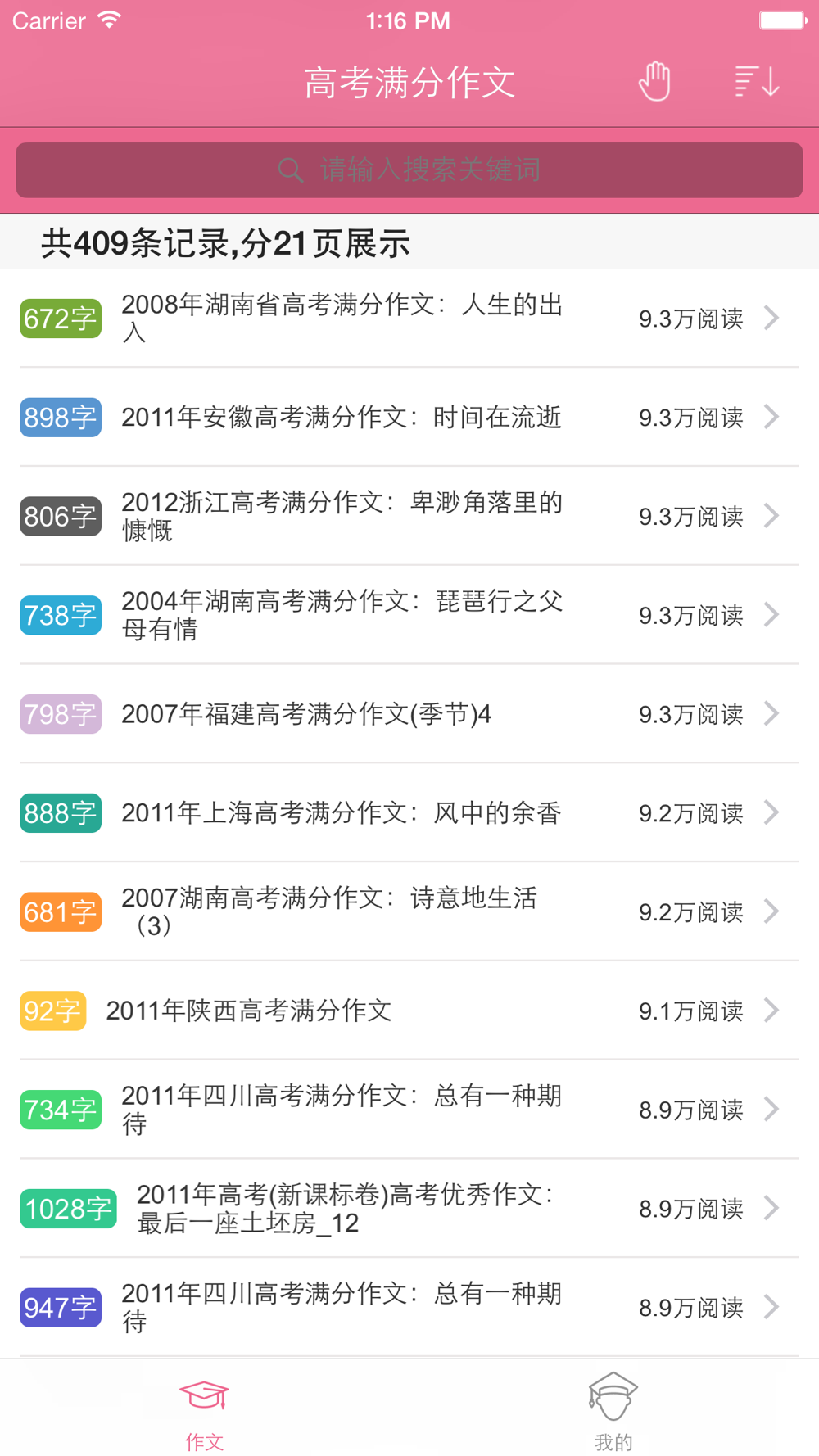The height and width of the screenshot is (1456, 819).
Task: Open 2011年陕西高考满分作文 entry
Action: (249, 1011)
